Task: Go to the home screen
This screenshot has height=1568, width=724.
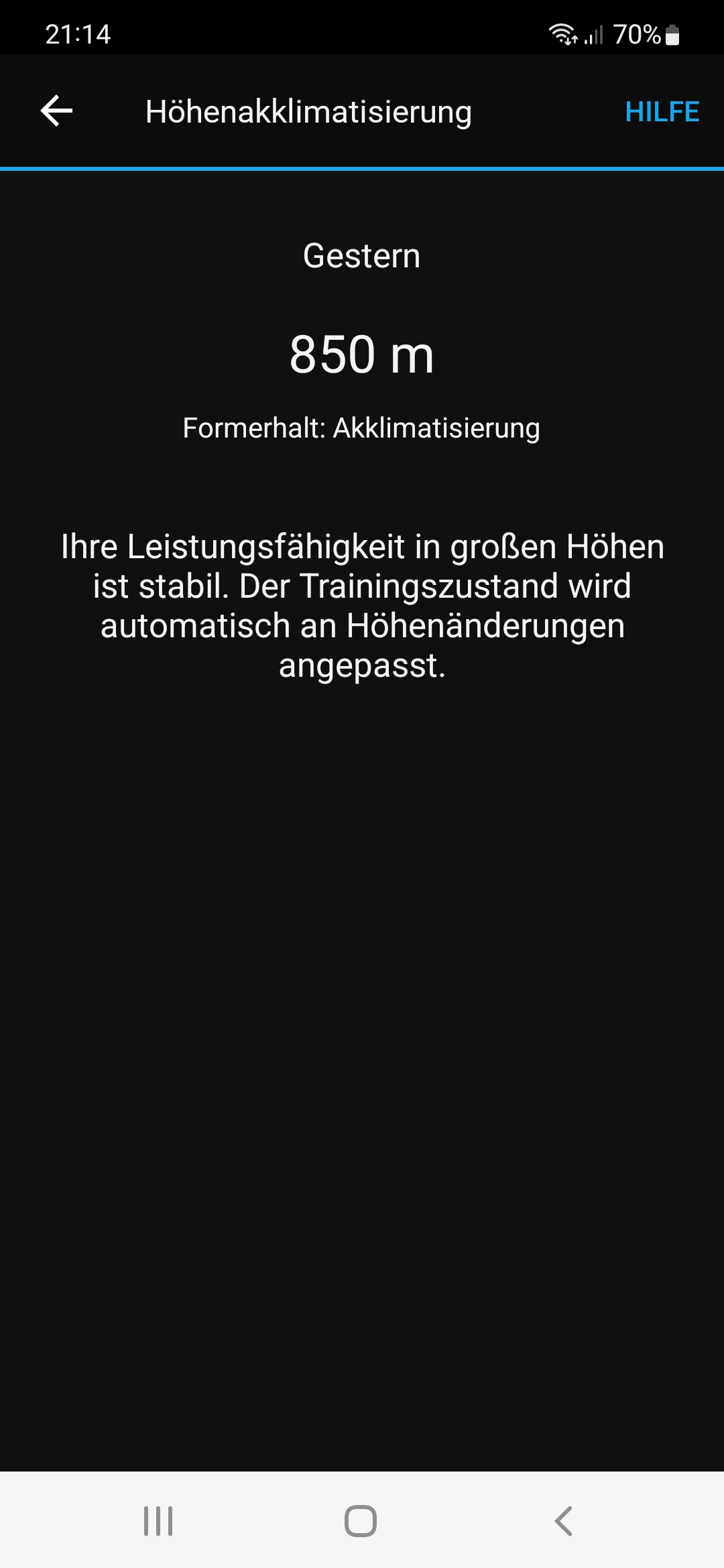Action: point(361,1520)
